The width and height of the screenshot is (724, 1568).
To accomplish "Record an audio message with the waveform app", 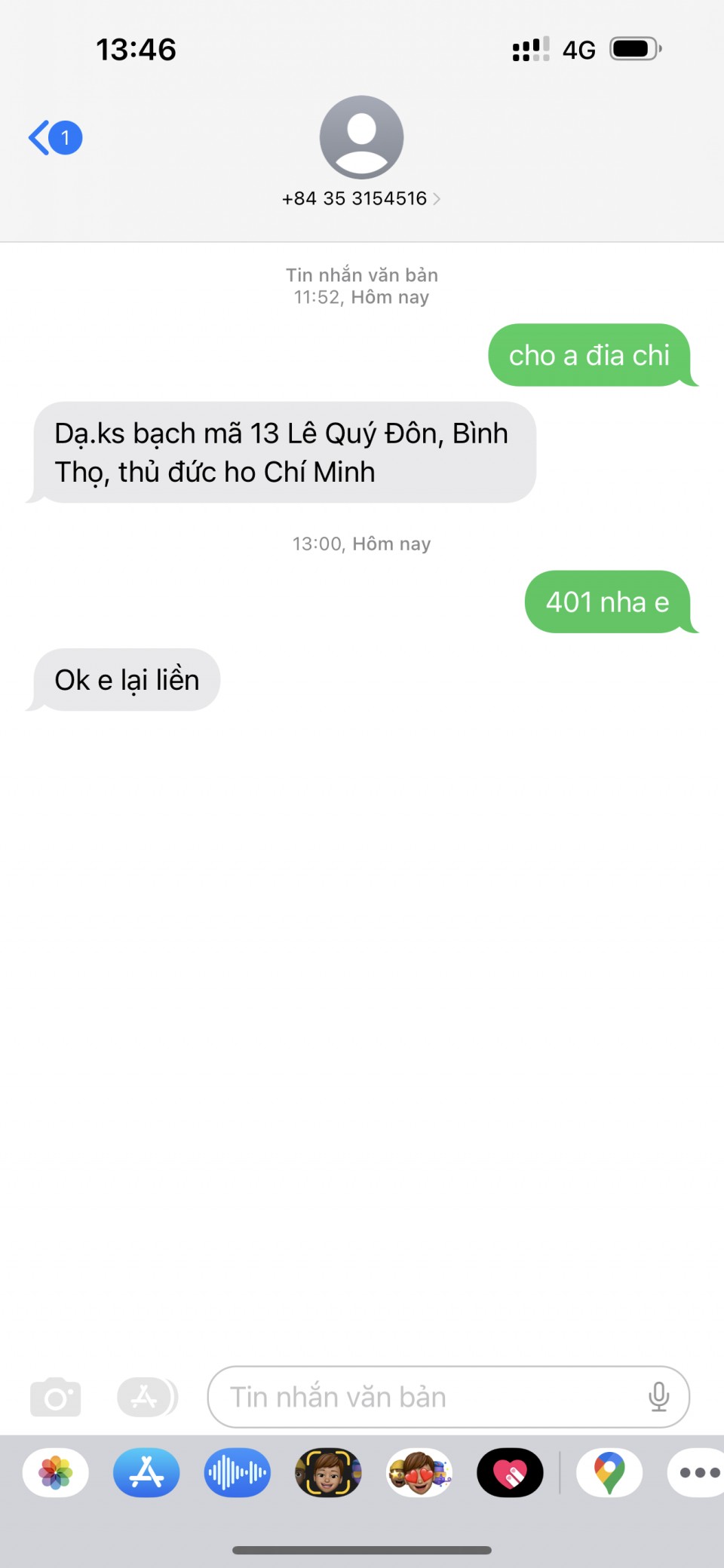I will click(237, 1472).
